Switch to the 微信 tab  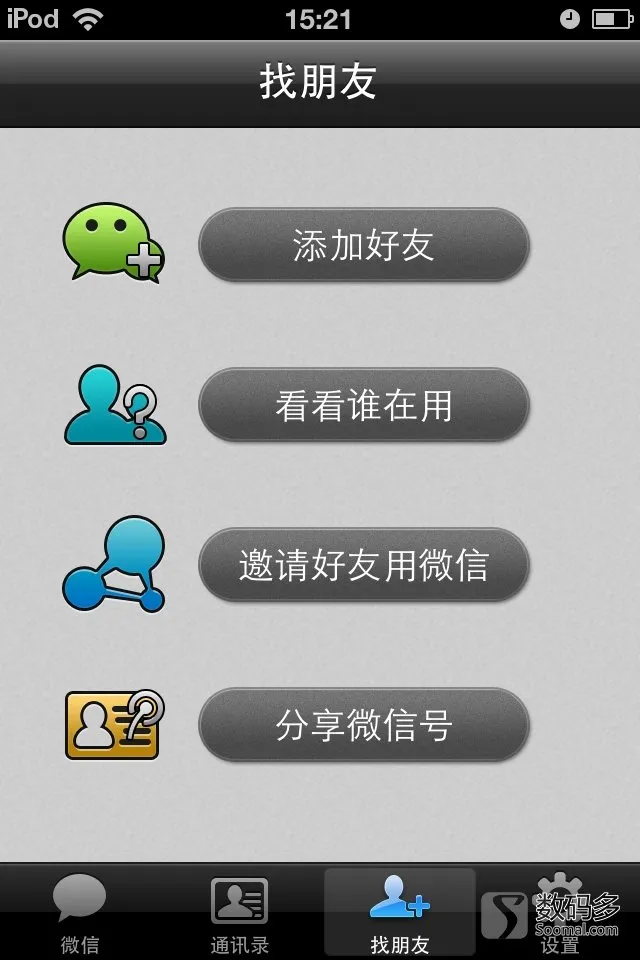point(80,912)
